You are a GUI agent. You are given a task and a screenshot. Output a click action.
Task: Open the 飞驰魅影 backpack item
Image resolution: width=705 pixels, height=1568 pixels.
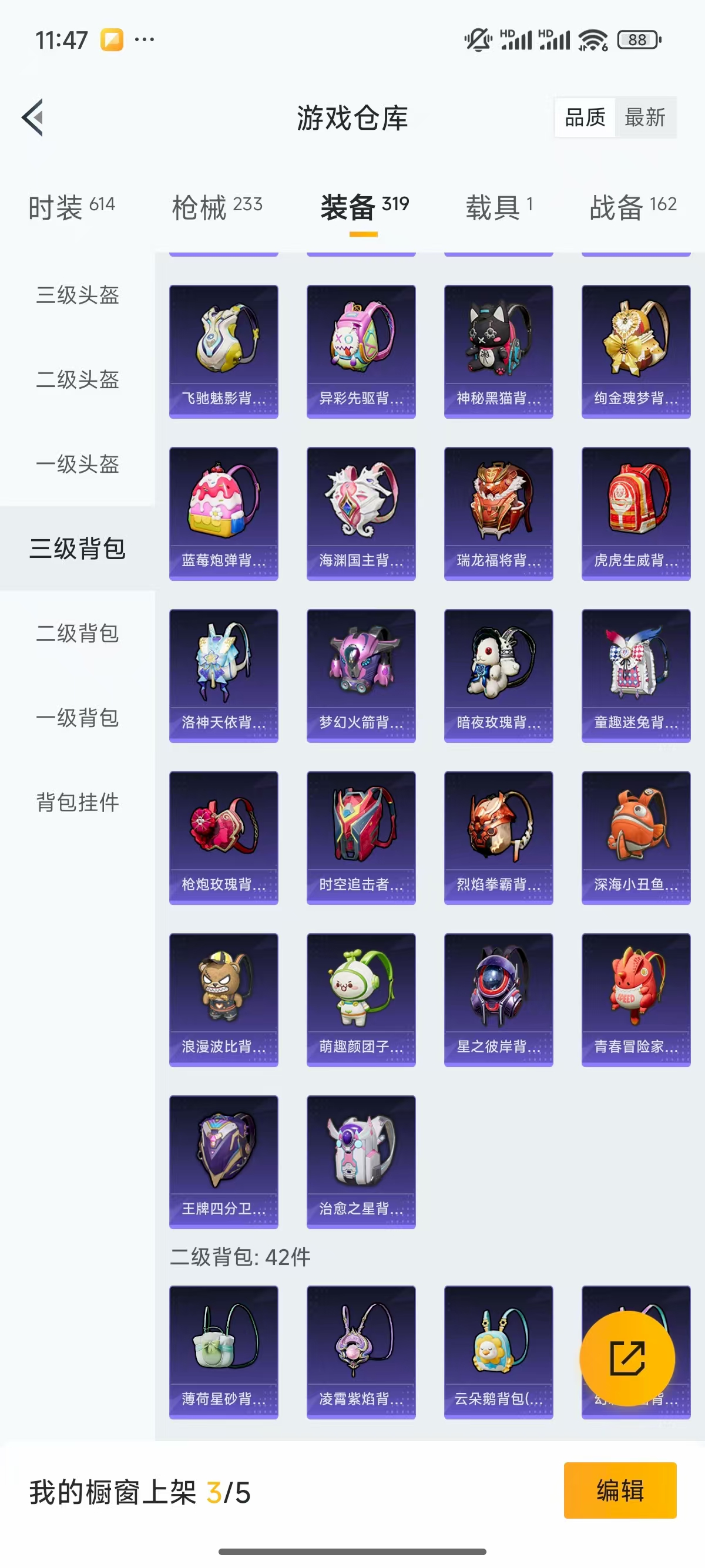click(223, 351)
